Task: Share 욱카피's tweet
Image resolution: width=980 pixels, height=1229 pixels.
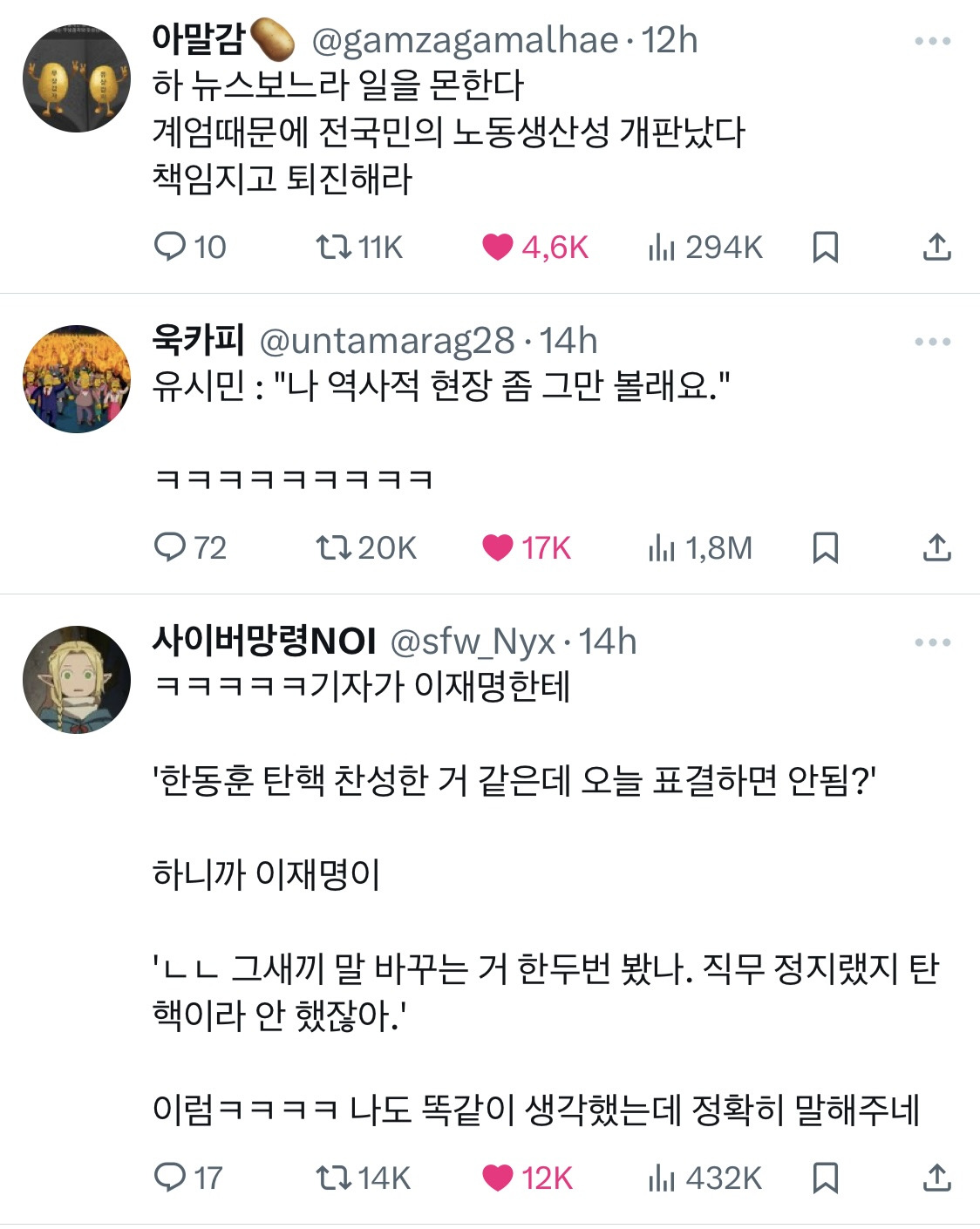Action: coord(936,547)
